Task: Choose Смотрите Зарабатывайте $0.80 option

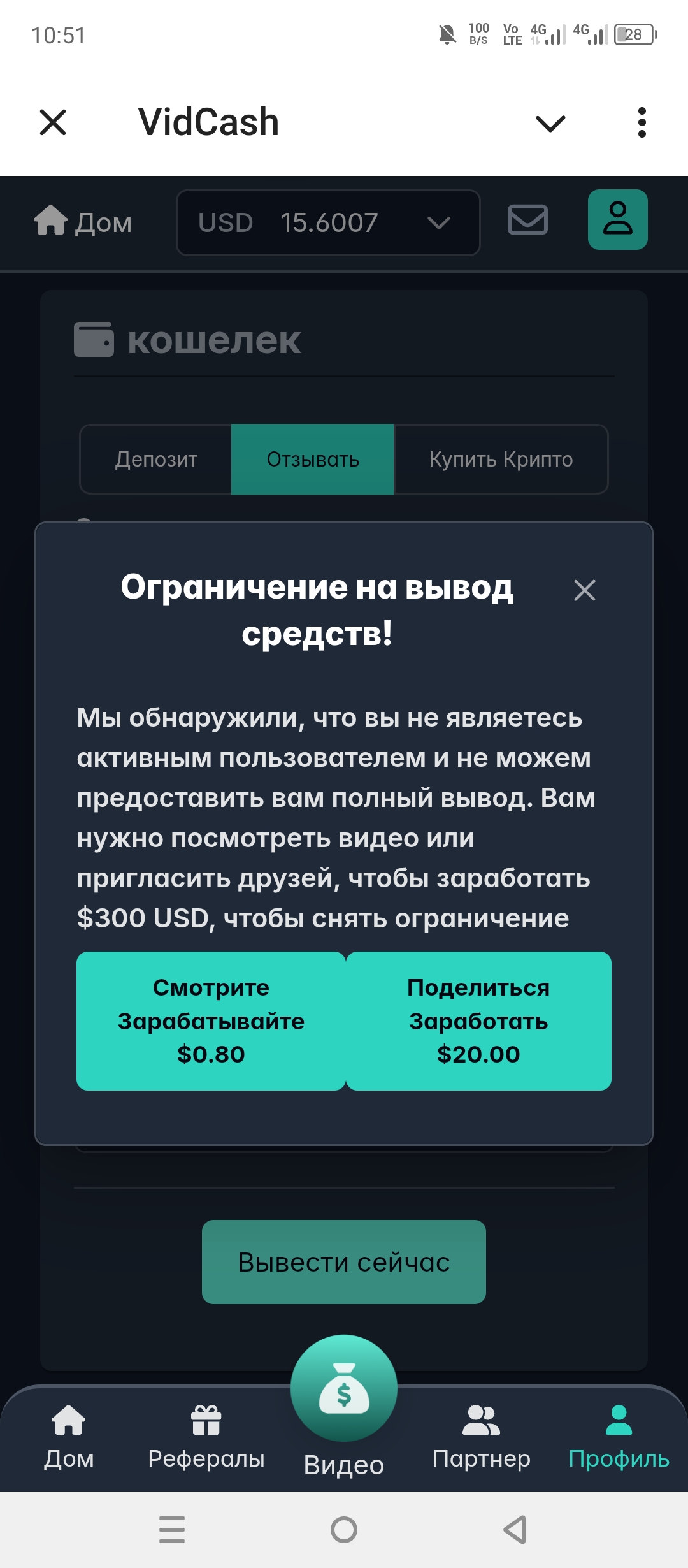Action: 211,1020
